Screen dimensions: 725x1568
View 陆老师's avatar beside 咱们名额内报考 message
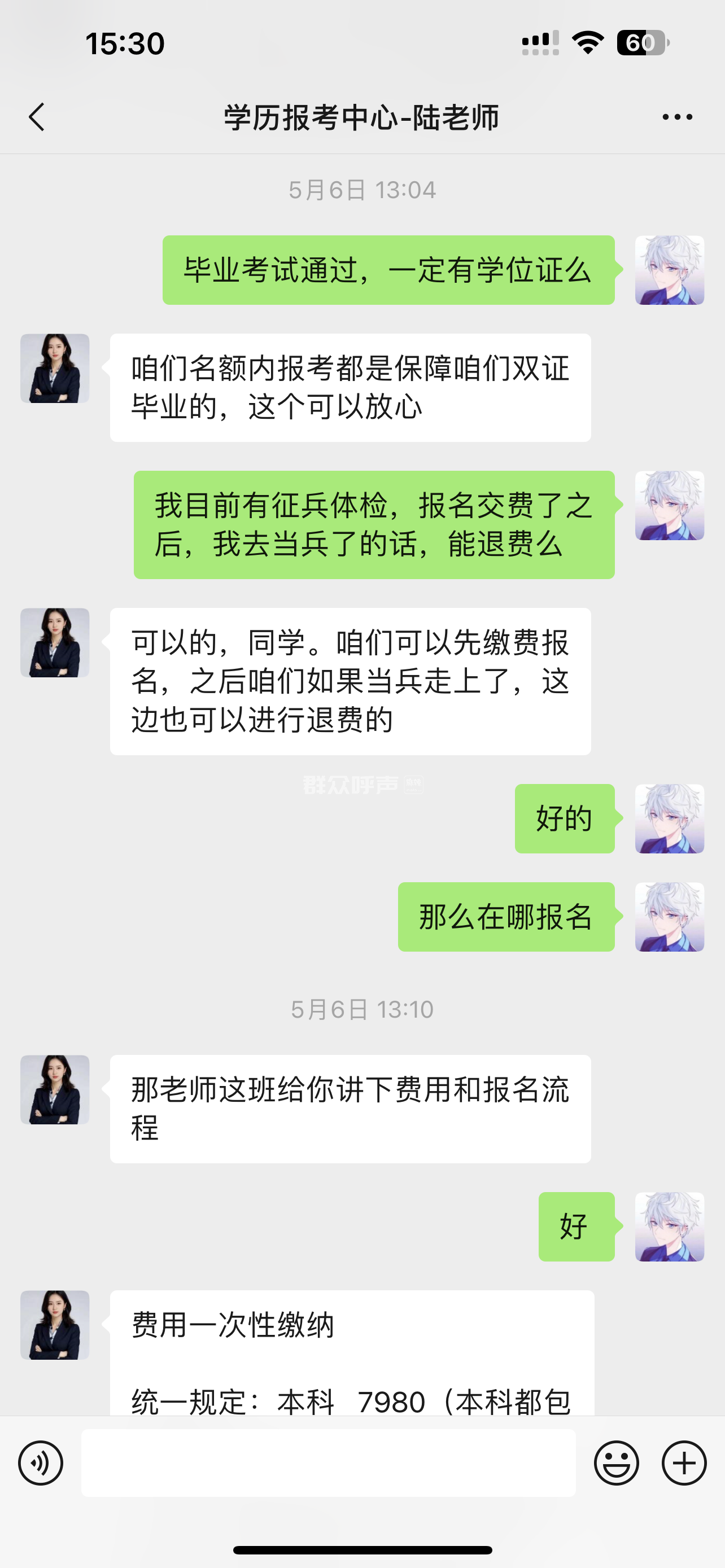tap(55, 368)
